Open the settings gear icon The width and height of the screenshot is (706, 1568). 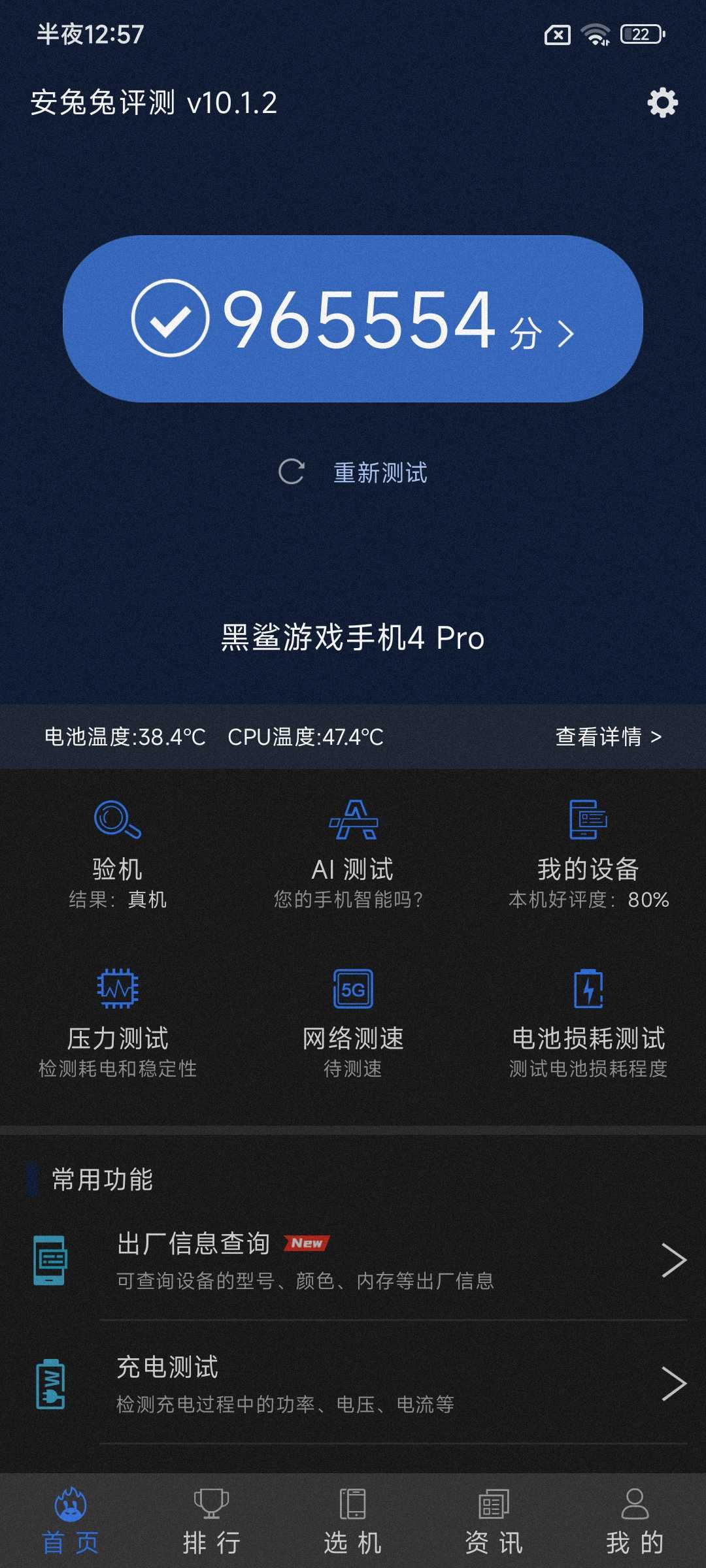point(662,103)
